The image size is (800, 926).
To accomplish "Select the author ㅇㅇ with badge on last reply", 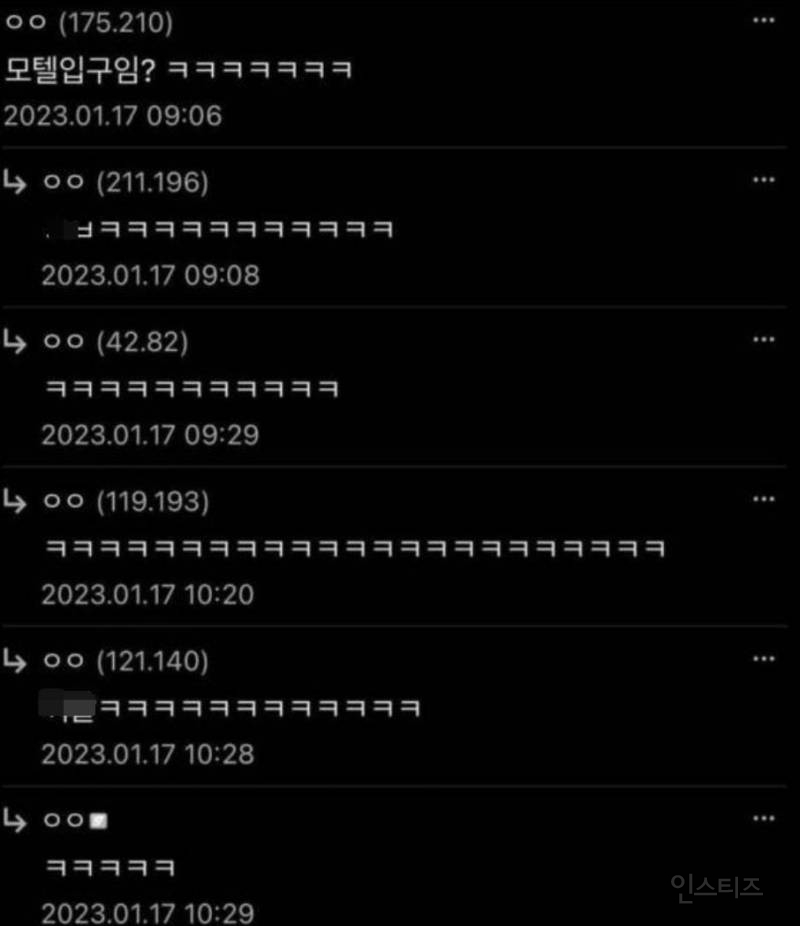I will [75, 820].
